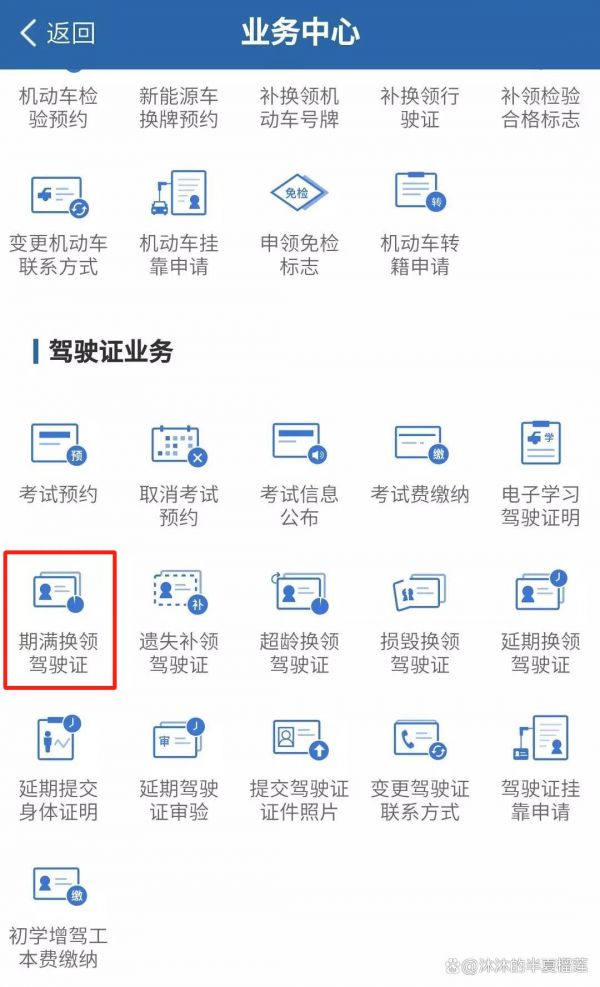Viewport: 600px width, 987px height.
Task: Select 超龄换领驾驶证
Action: pyautogui.click(x=300, y=621)
